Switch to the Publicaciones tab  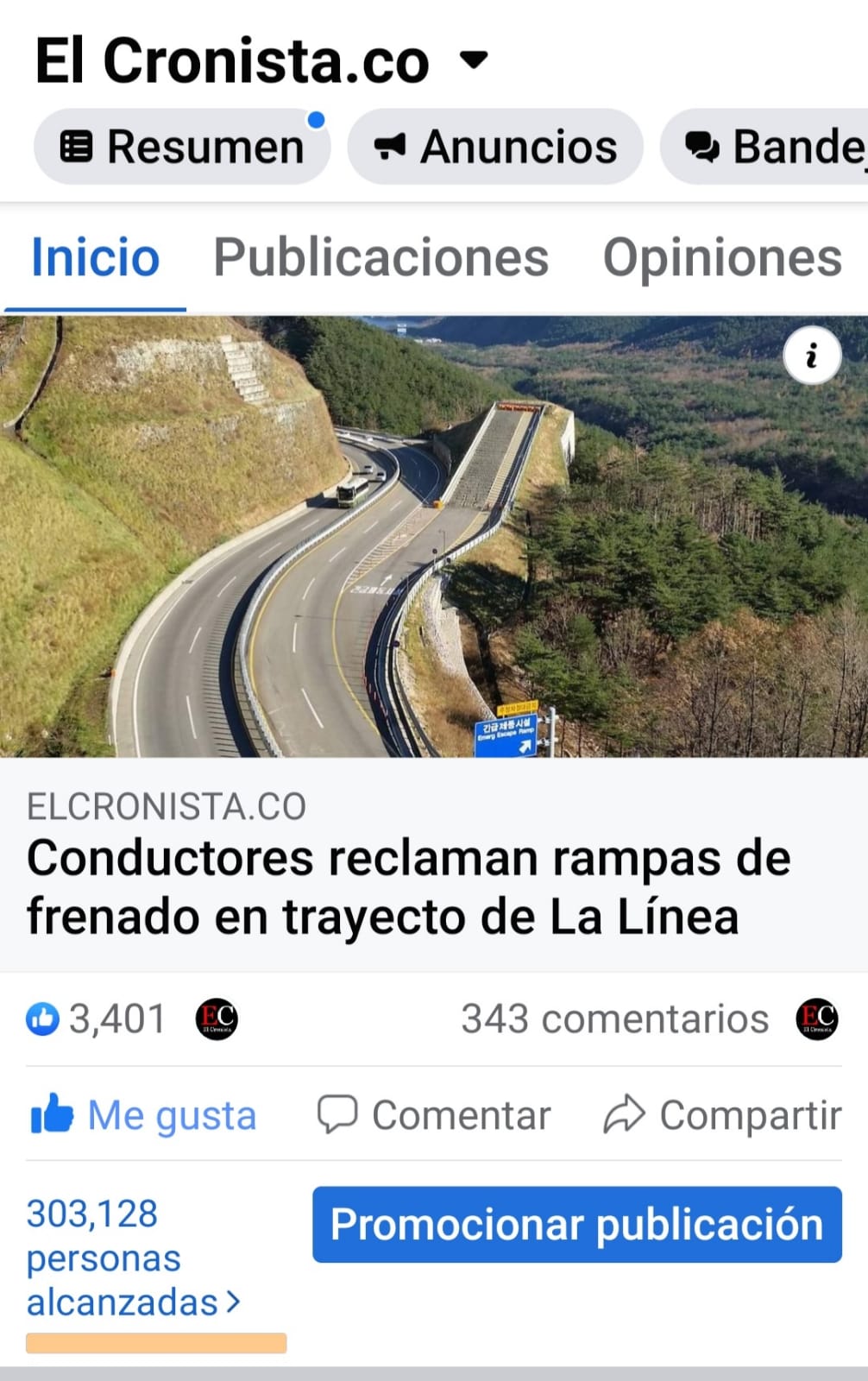(381, 258)
